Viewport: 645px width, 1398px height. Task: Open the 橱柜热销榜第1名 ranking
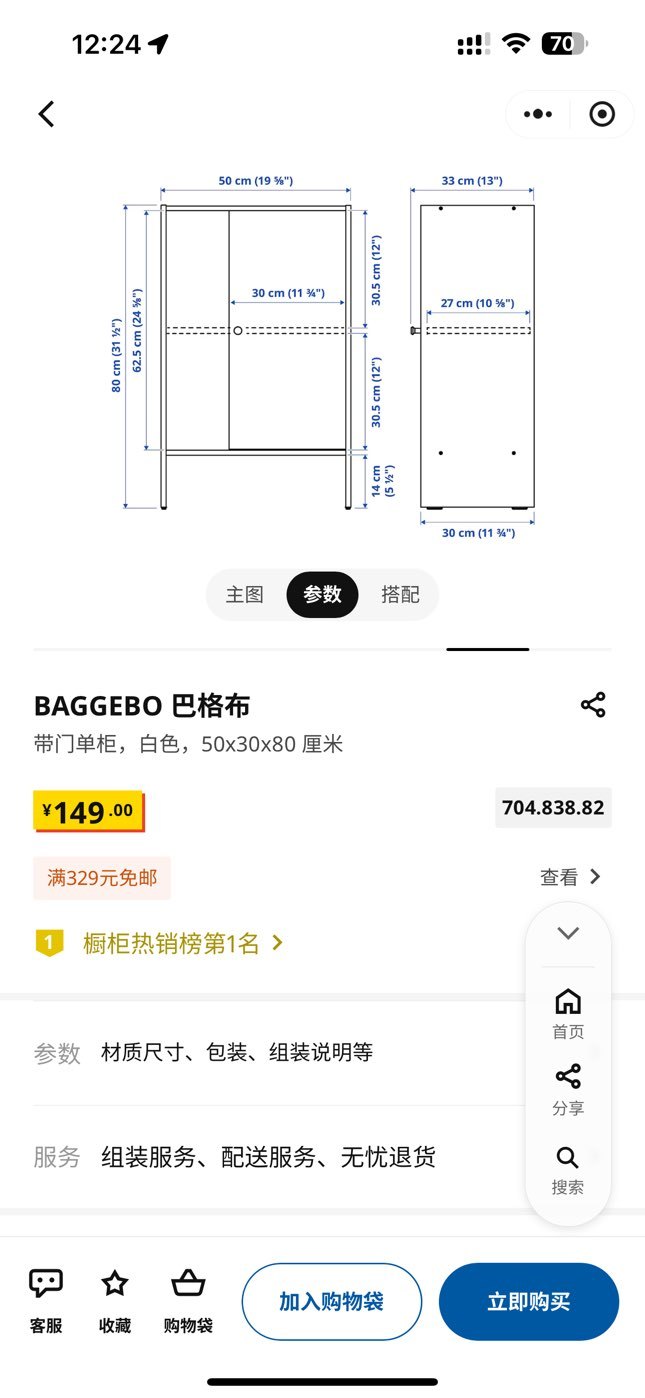coord(160,942)
